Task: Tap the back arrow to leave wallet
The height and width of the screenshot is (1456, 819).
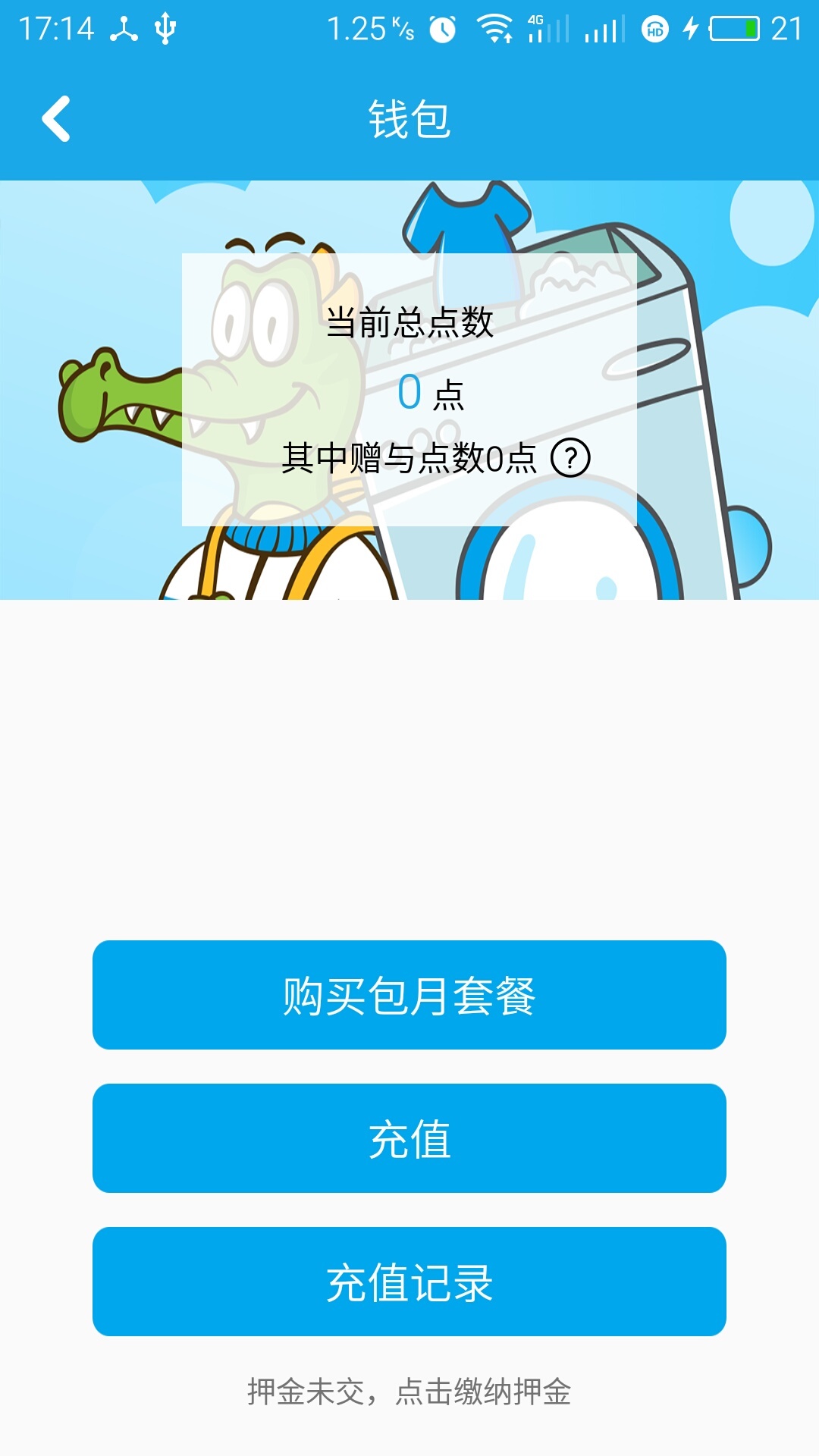Action: [x=55, y=118]
